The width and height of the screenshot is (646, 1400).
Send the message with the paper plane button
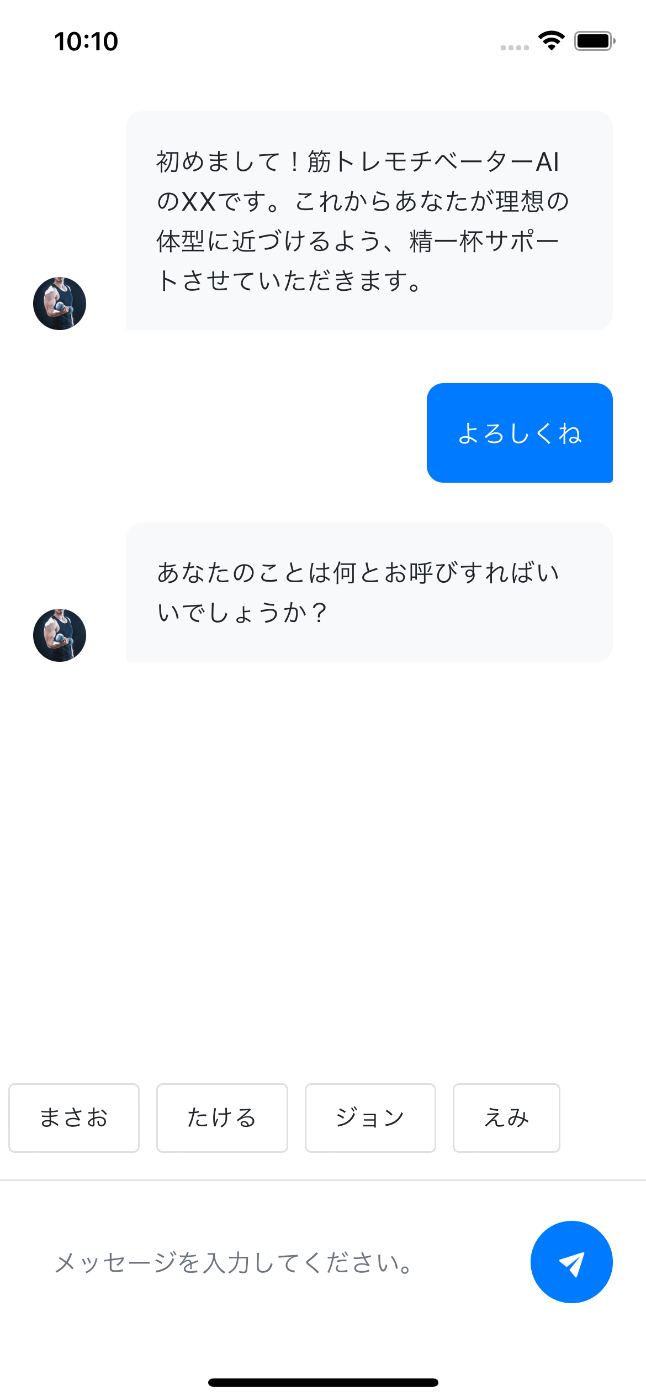[571, 1262]
